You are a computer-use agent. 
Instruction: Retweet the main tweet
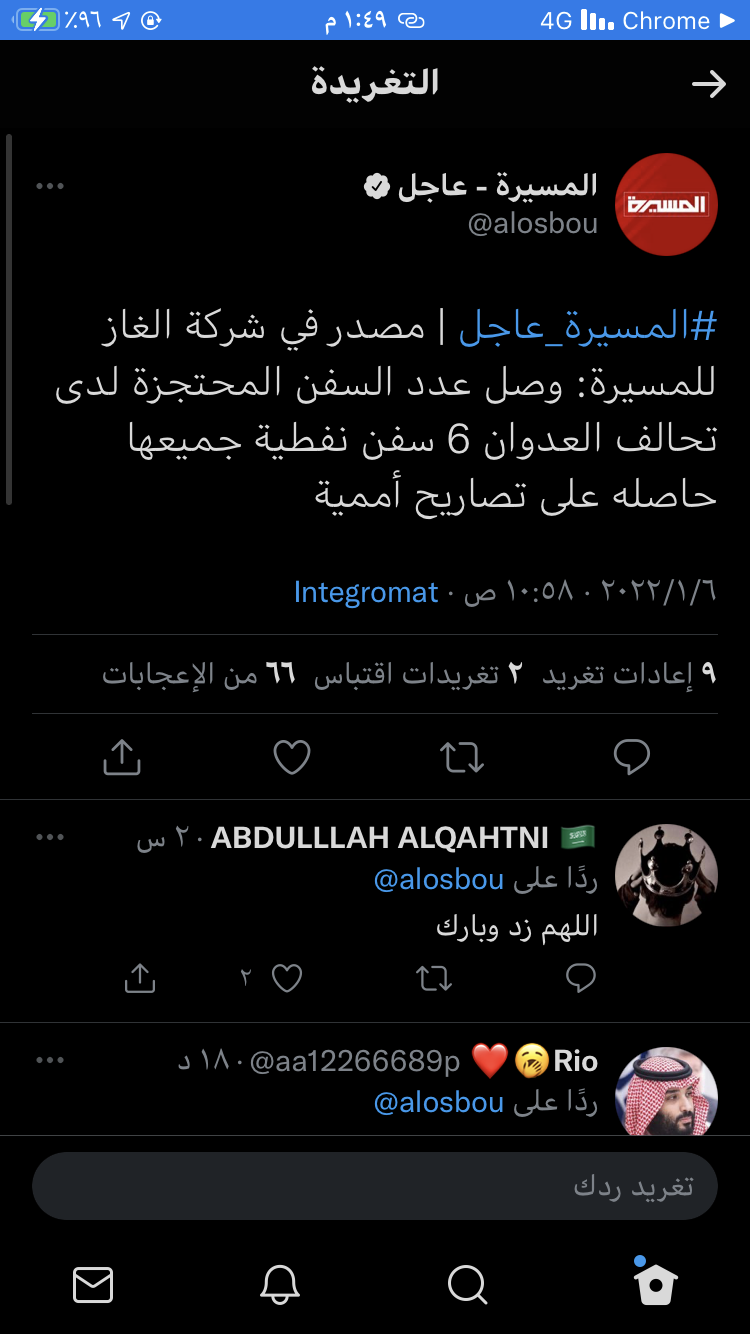(462, 758)
